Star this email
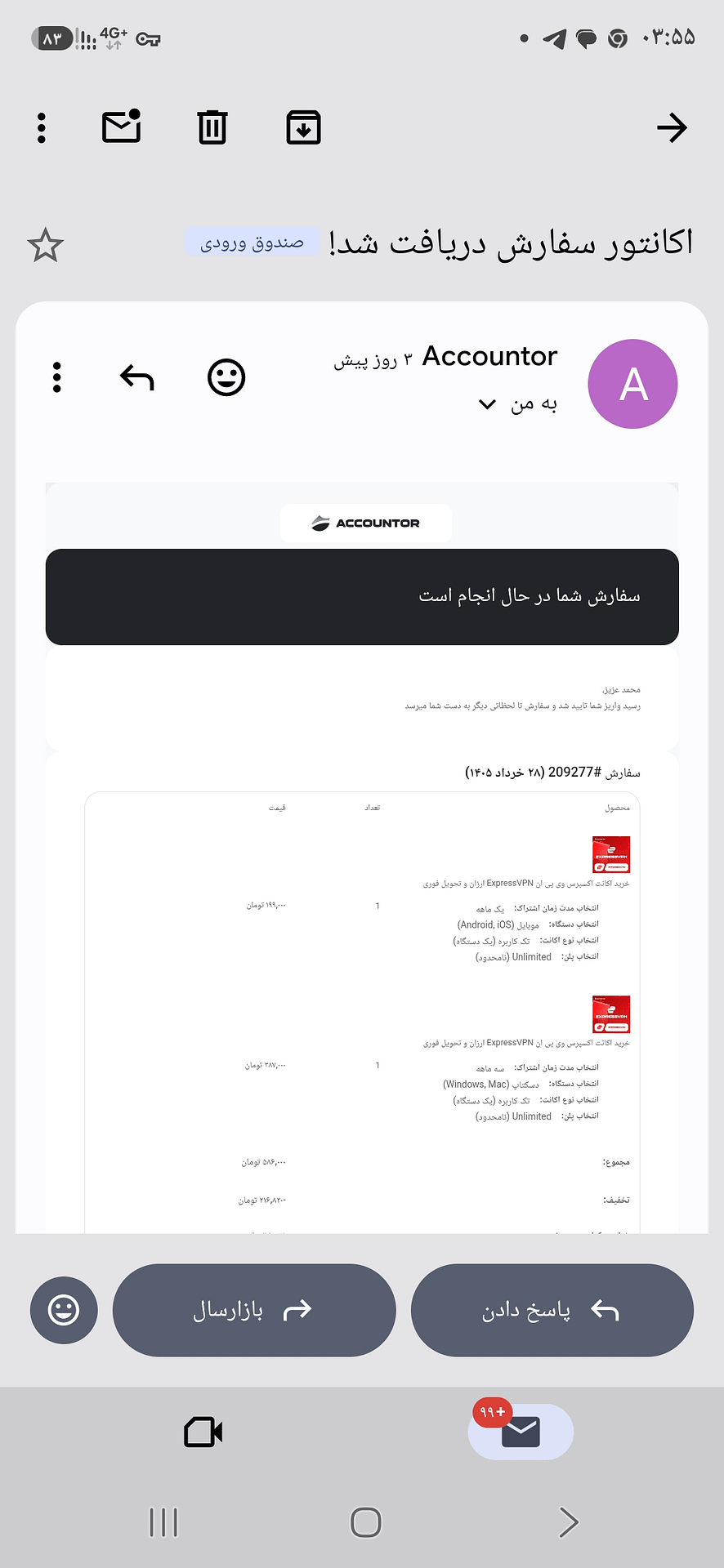This screenshot has width=724, height=1568. point(46,245)
